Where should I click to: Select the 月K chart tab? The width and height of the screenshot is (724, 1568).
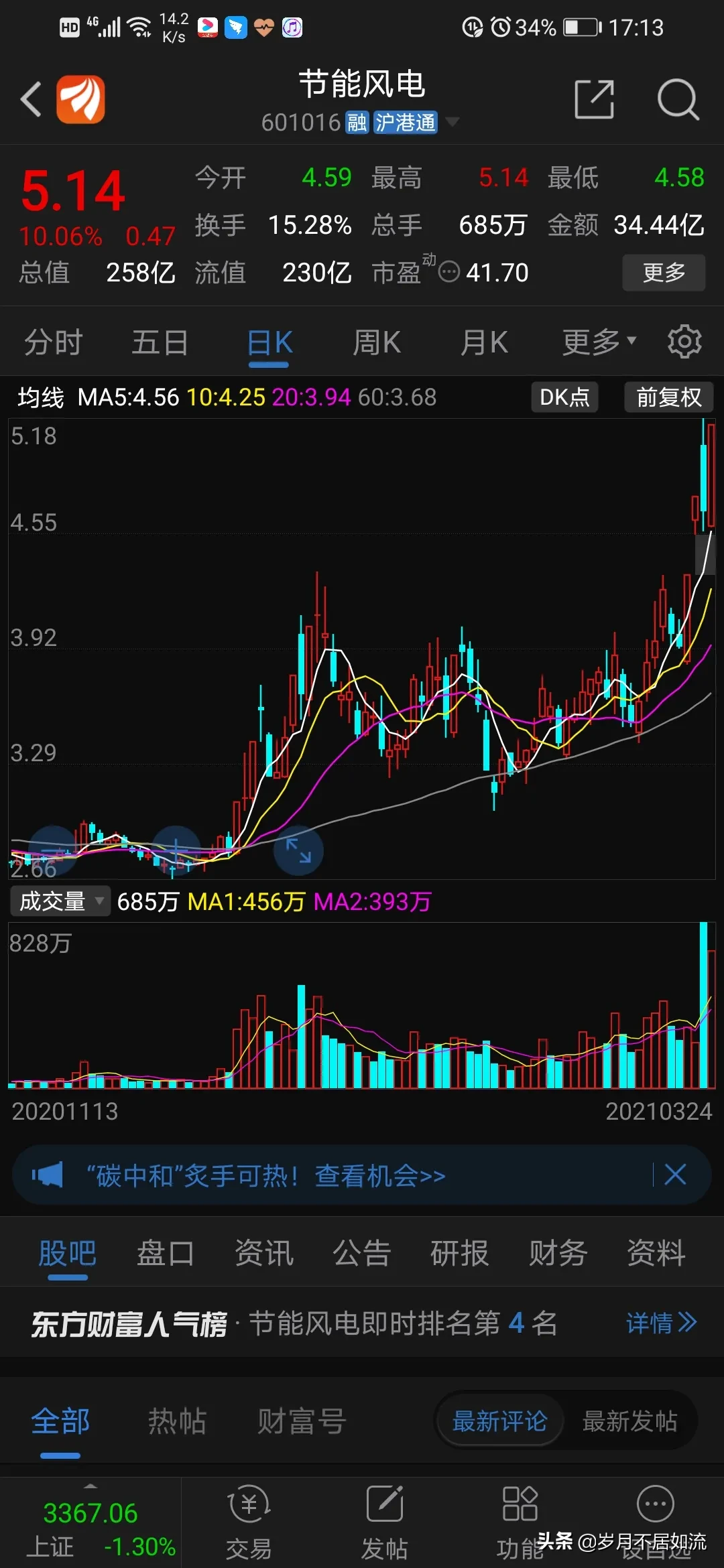point(484,342)
